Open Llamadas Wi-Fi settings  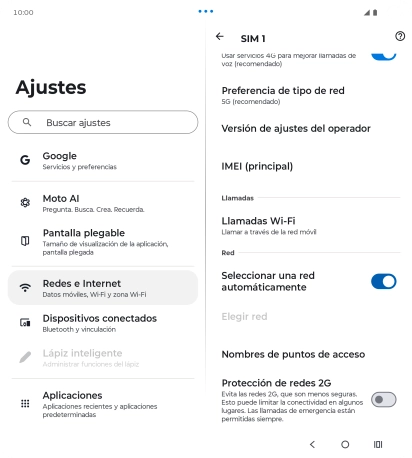coord(309,226)
